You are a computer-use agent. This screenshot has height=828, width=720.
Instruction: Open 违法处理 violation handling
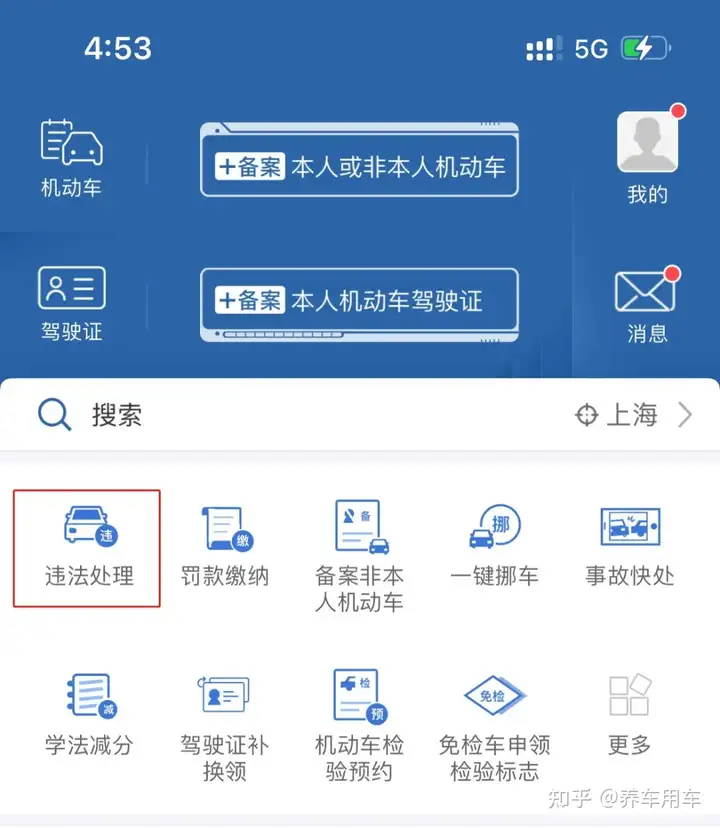88,547
